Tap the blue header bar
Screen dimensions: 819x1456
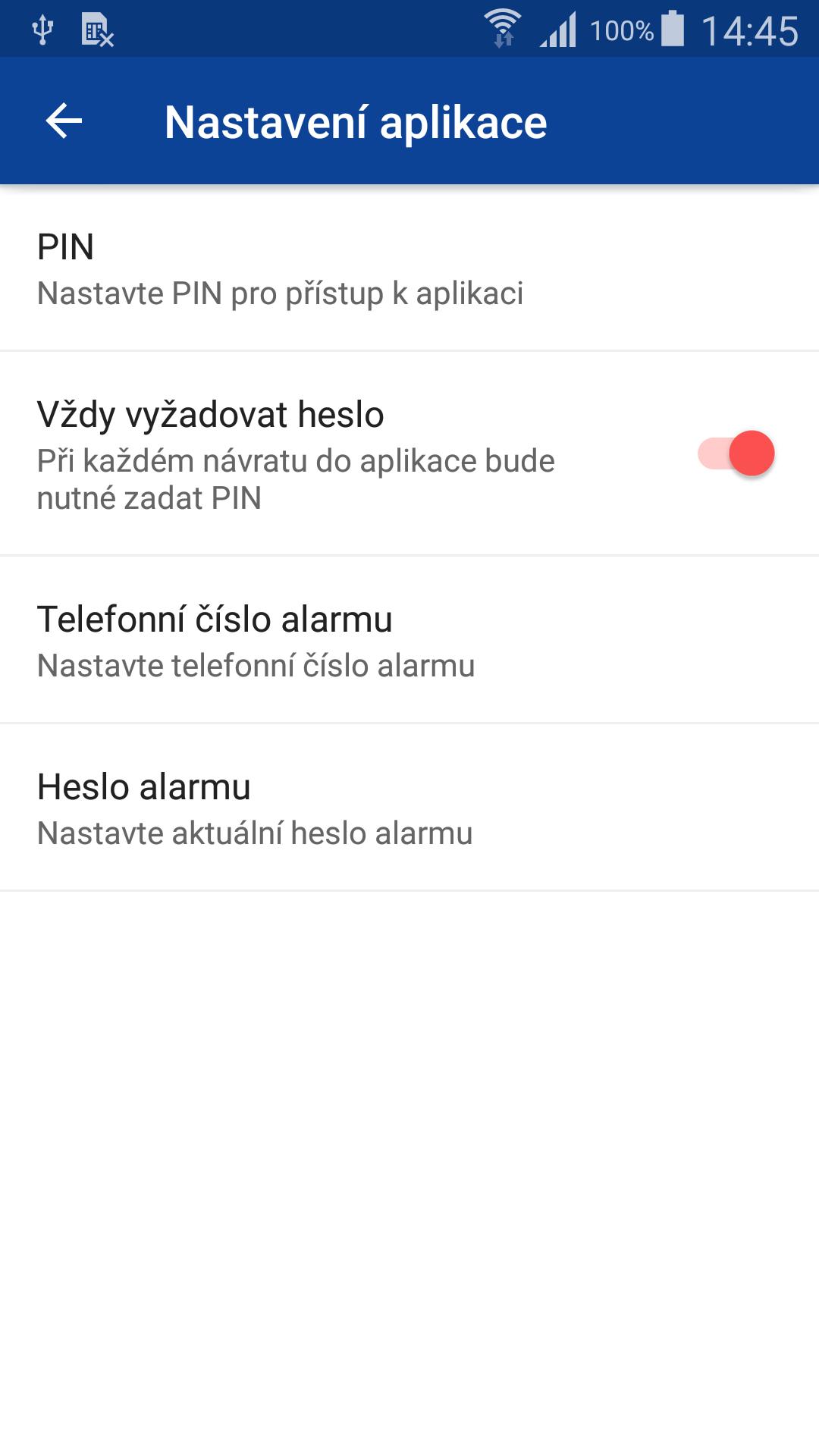click(409, 121)
